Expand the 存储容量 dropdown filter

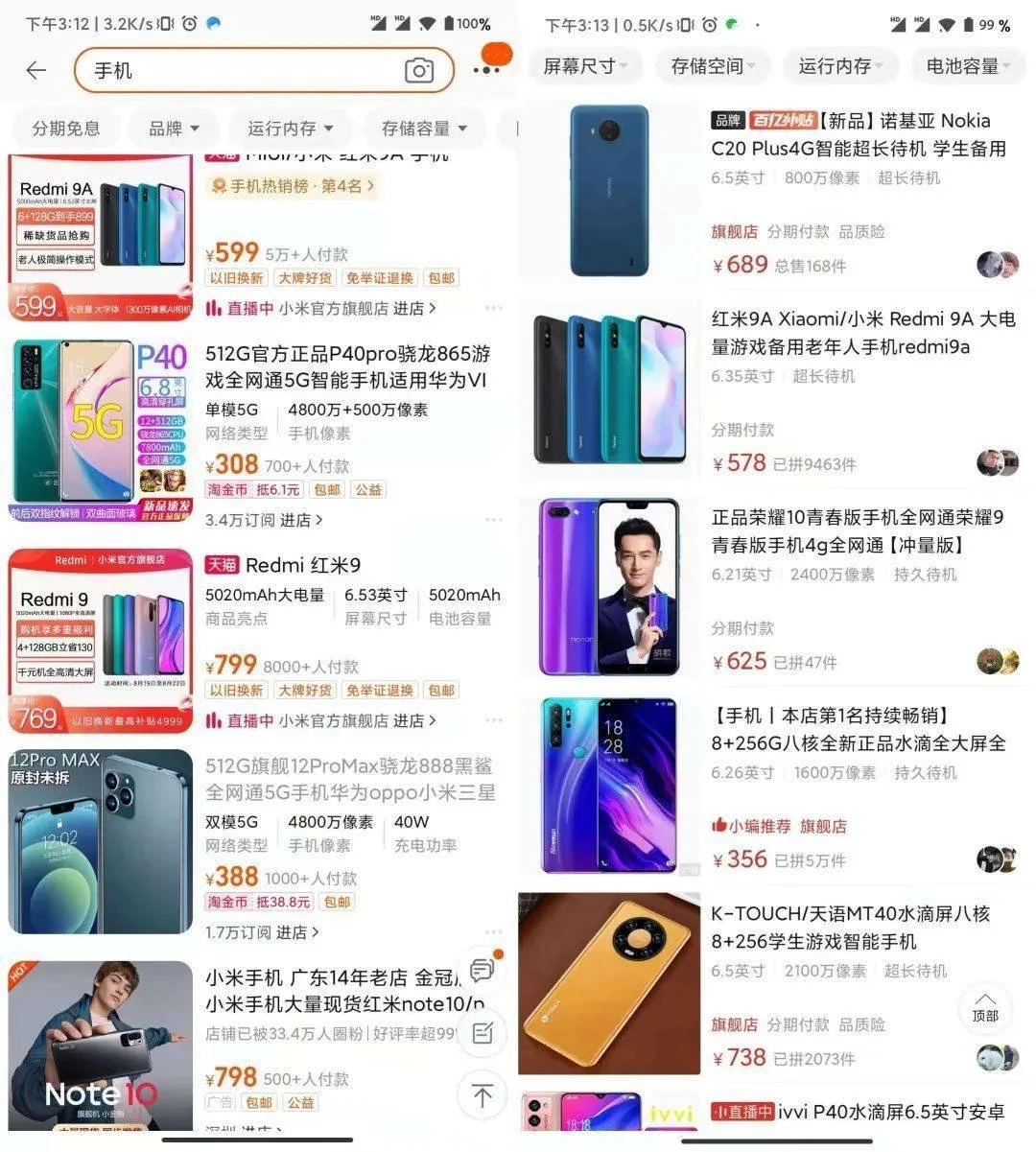(x=424, y=128)
